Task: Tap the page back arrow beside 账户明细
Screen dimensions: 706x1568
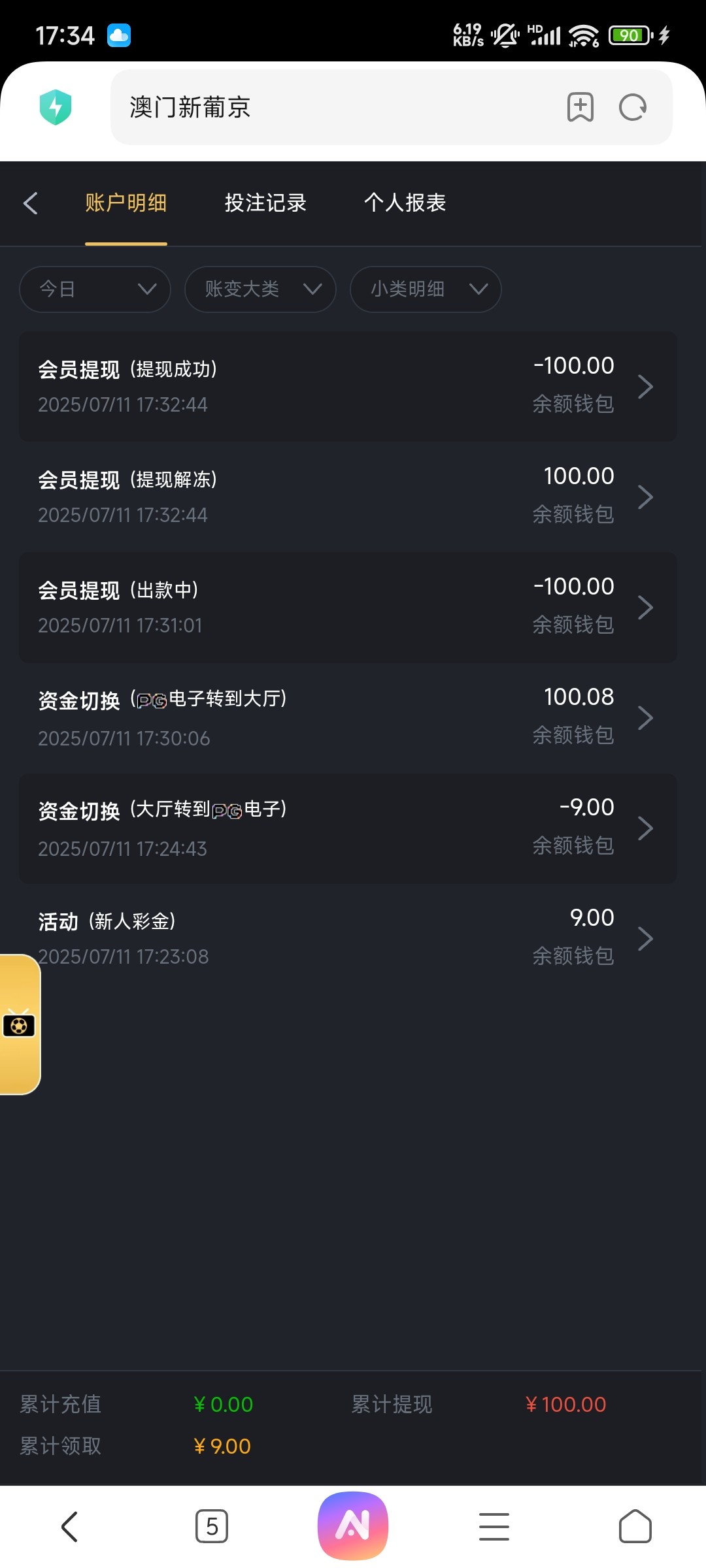Action: coord(31,203)
